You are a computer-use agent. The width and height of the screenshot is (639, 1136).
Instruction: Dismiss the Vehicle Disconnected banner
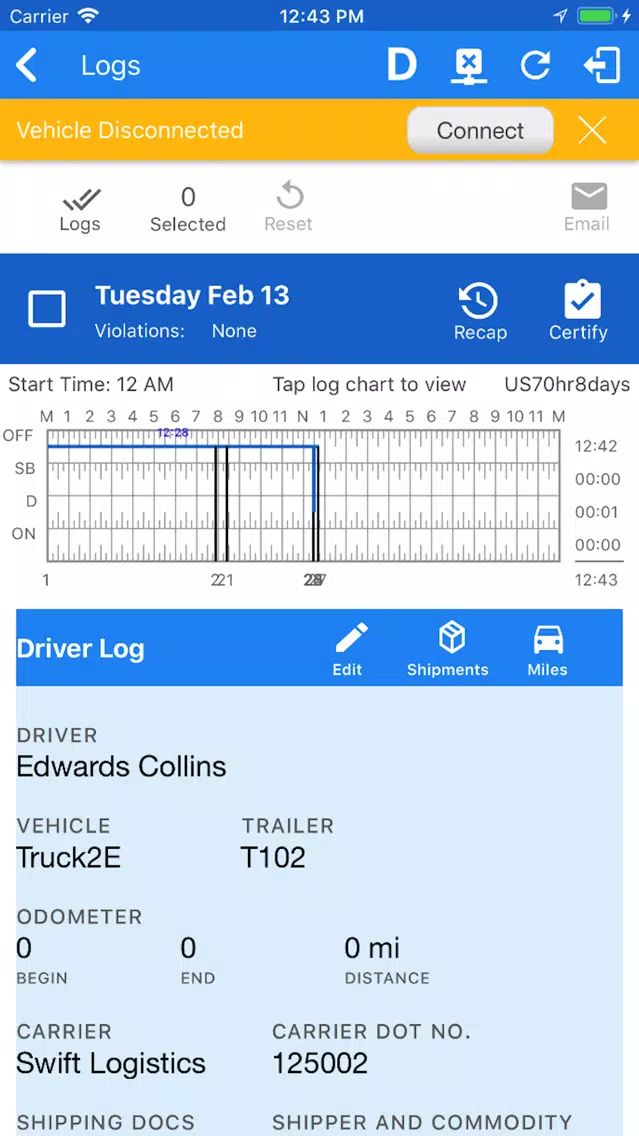tap(592, 130)
